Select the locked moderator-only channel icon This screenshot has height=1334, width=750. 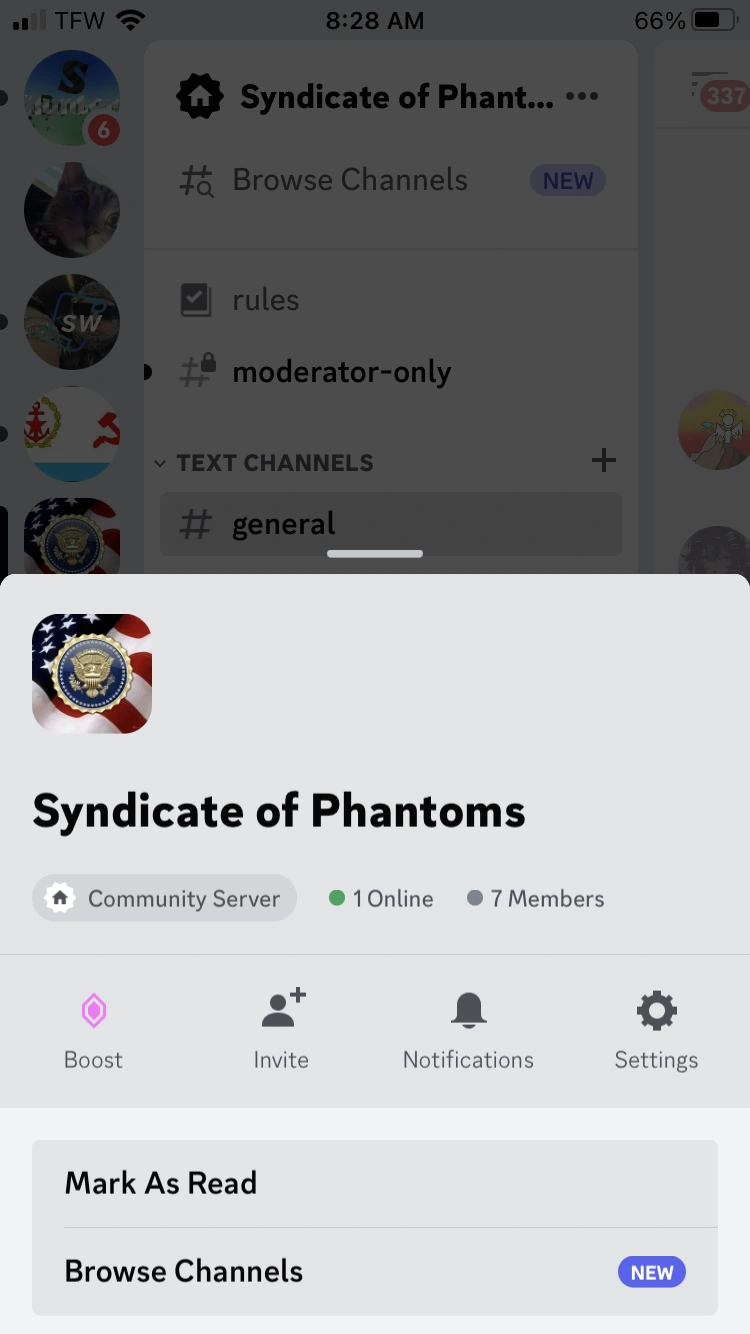(199, 371)
